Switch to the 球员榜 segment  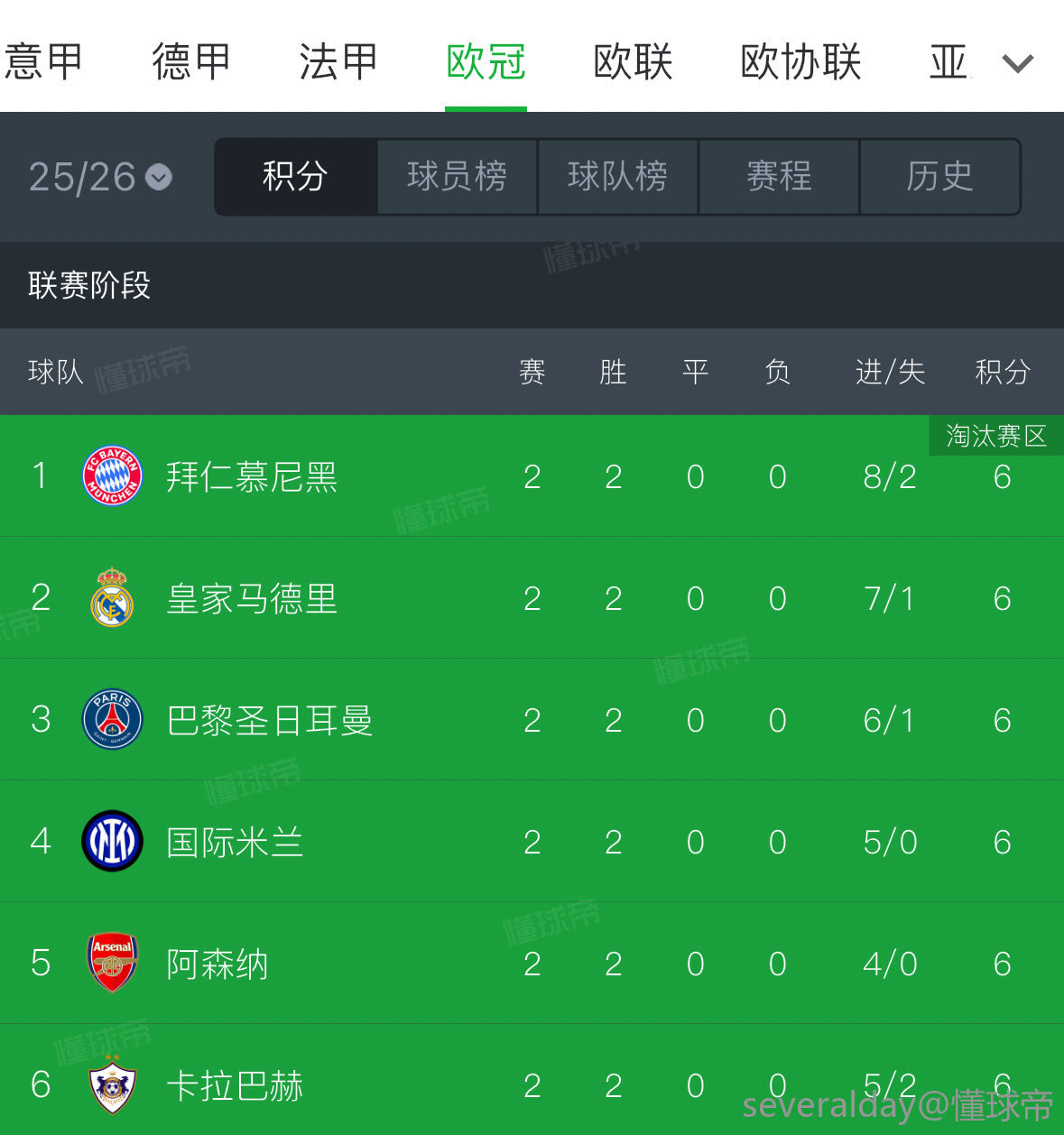coord(457,177)
